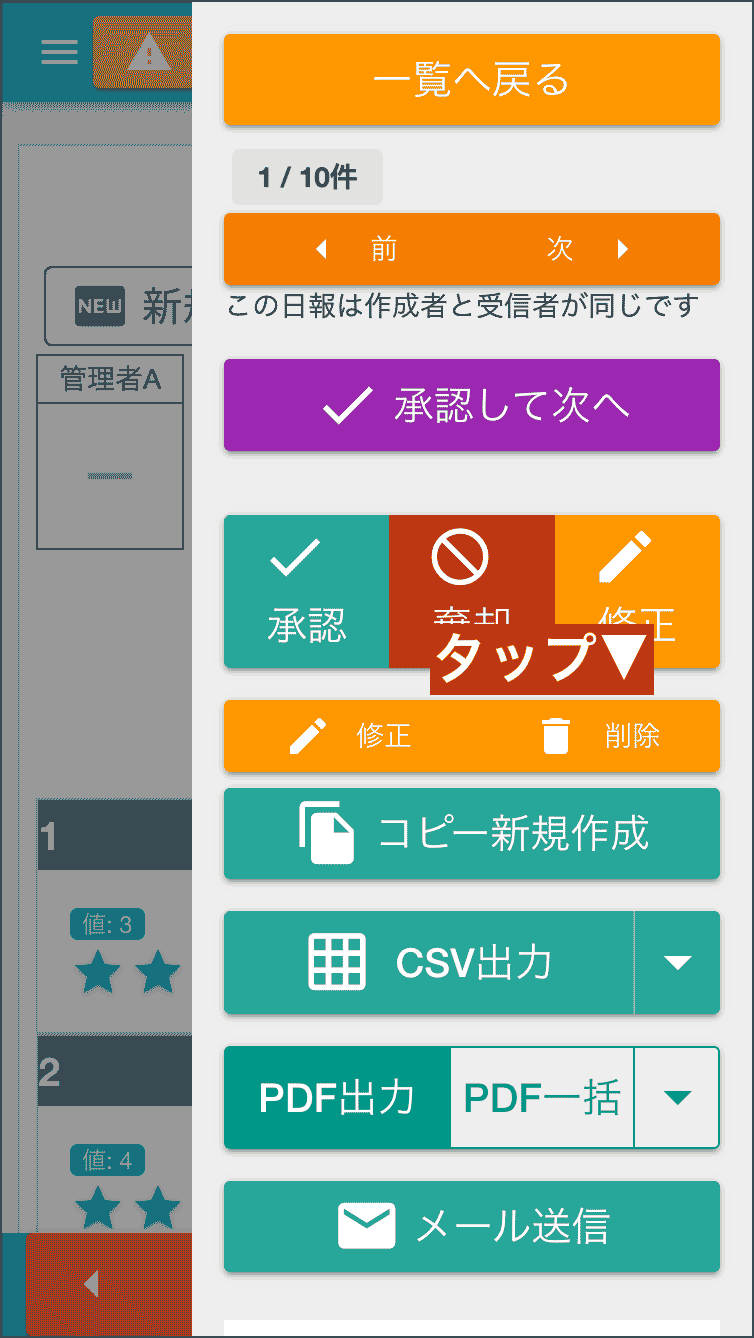The width and height of the screenshot is (754, 1338).
Task: Tap 承認して次へ to approve and advance
Action: [471, 405]
